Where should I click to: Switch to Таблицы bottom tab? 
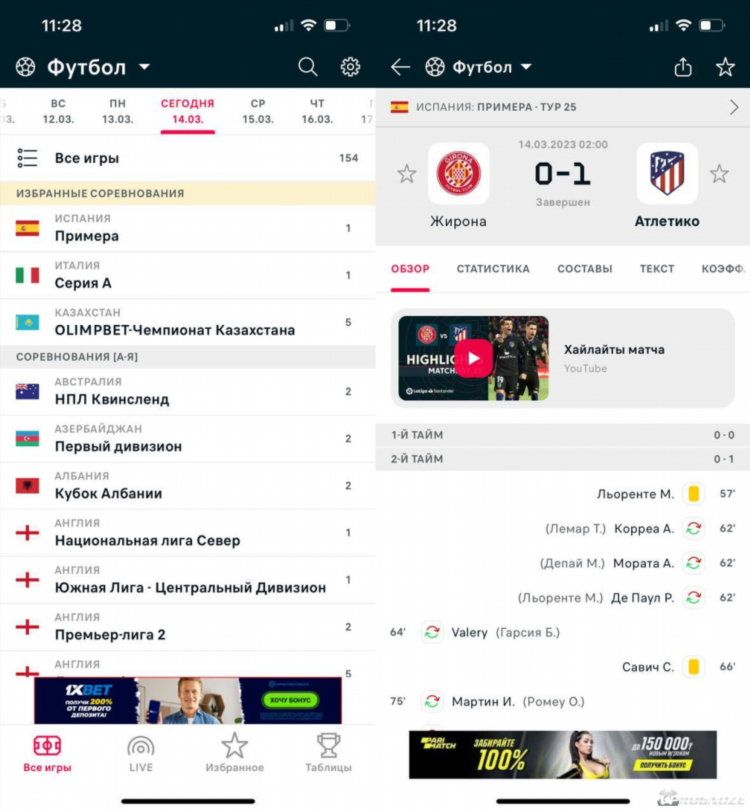tap(328, 753)
